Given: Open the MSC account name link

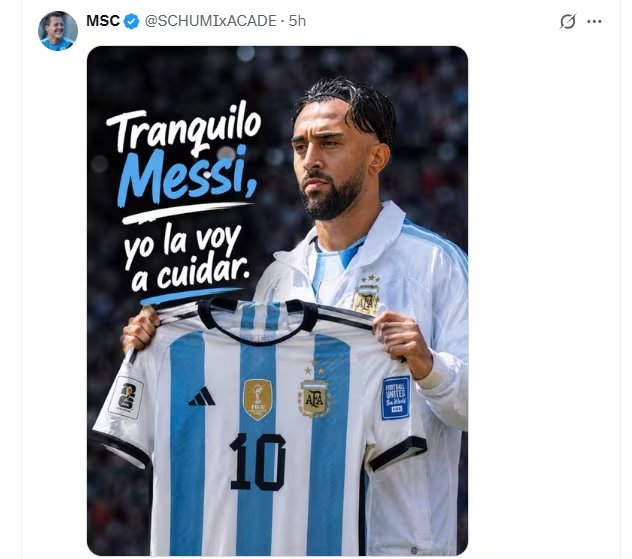Looking at the screenshot, I should click(103, 21).
